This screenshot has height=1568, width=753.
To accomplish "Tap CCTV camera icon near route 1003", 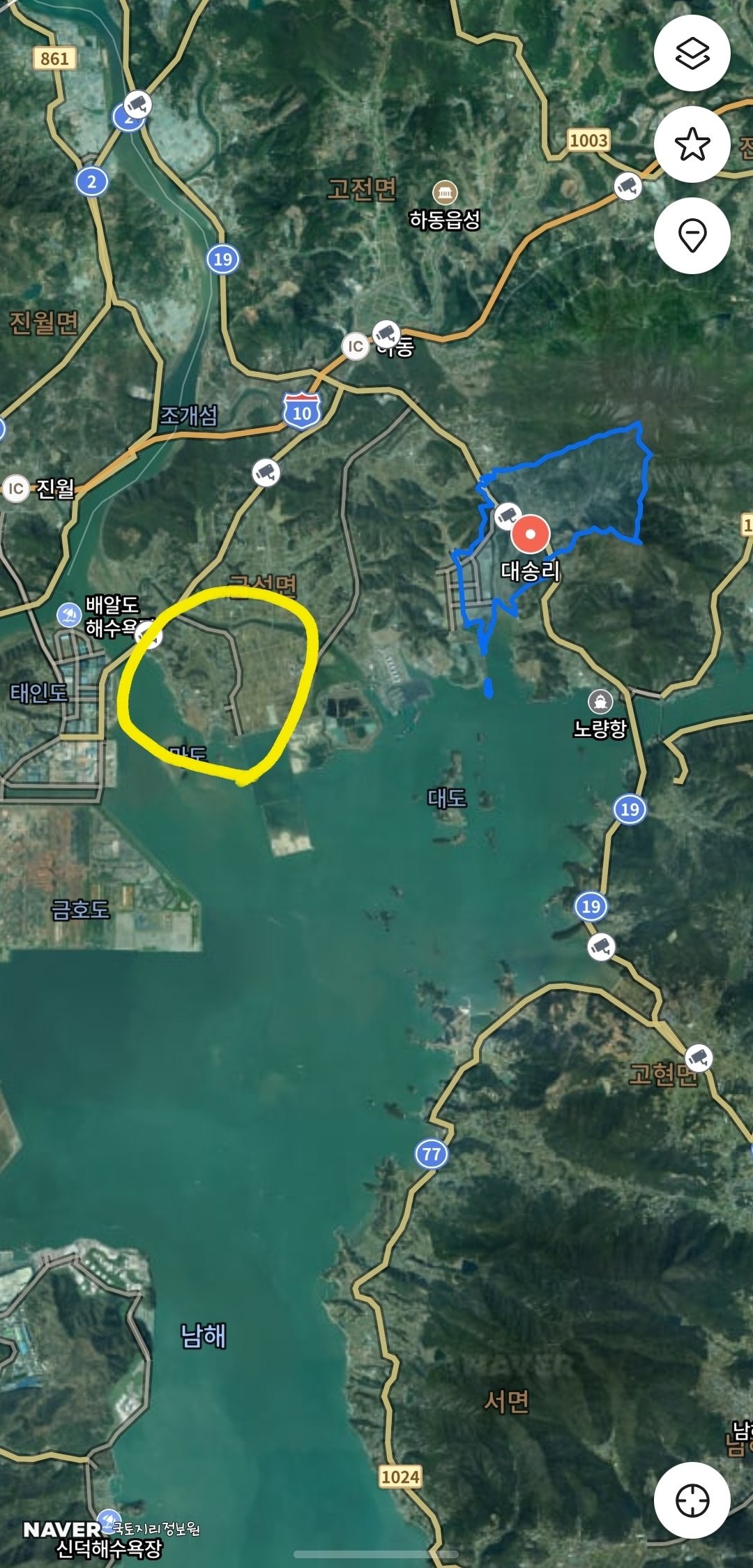I will click(628, 186).
